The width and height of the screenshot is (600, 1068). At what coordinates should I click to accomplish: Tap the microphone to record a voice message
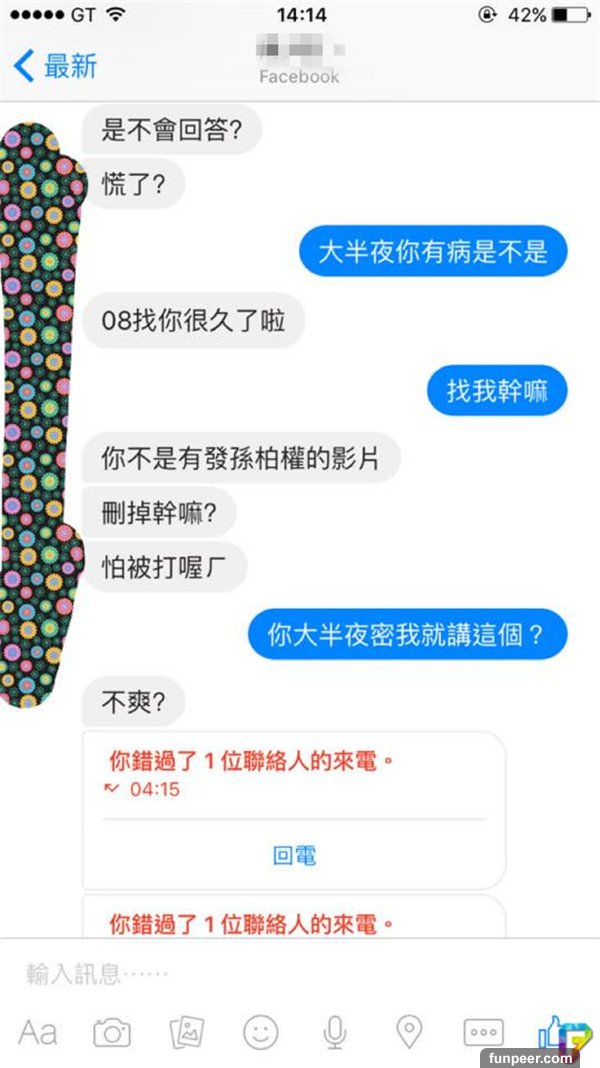click(335, 1032)
